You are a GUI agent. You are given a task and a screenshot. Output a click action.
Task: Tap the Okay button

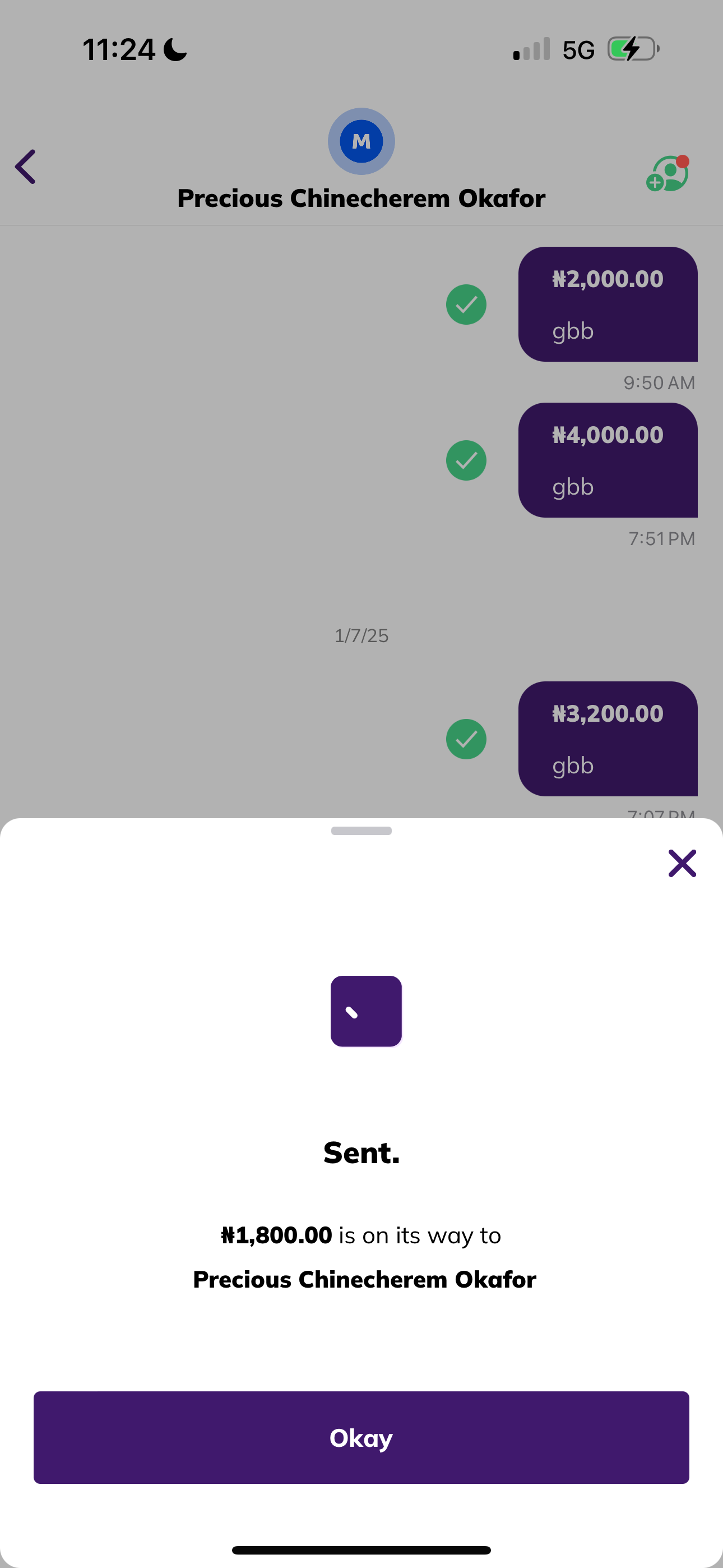pyautogui.click(x=361, y=1437)
